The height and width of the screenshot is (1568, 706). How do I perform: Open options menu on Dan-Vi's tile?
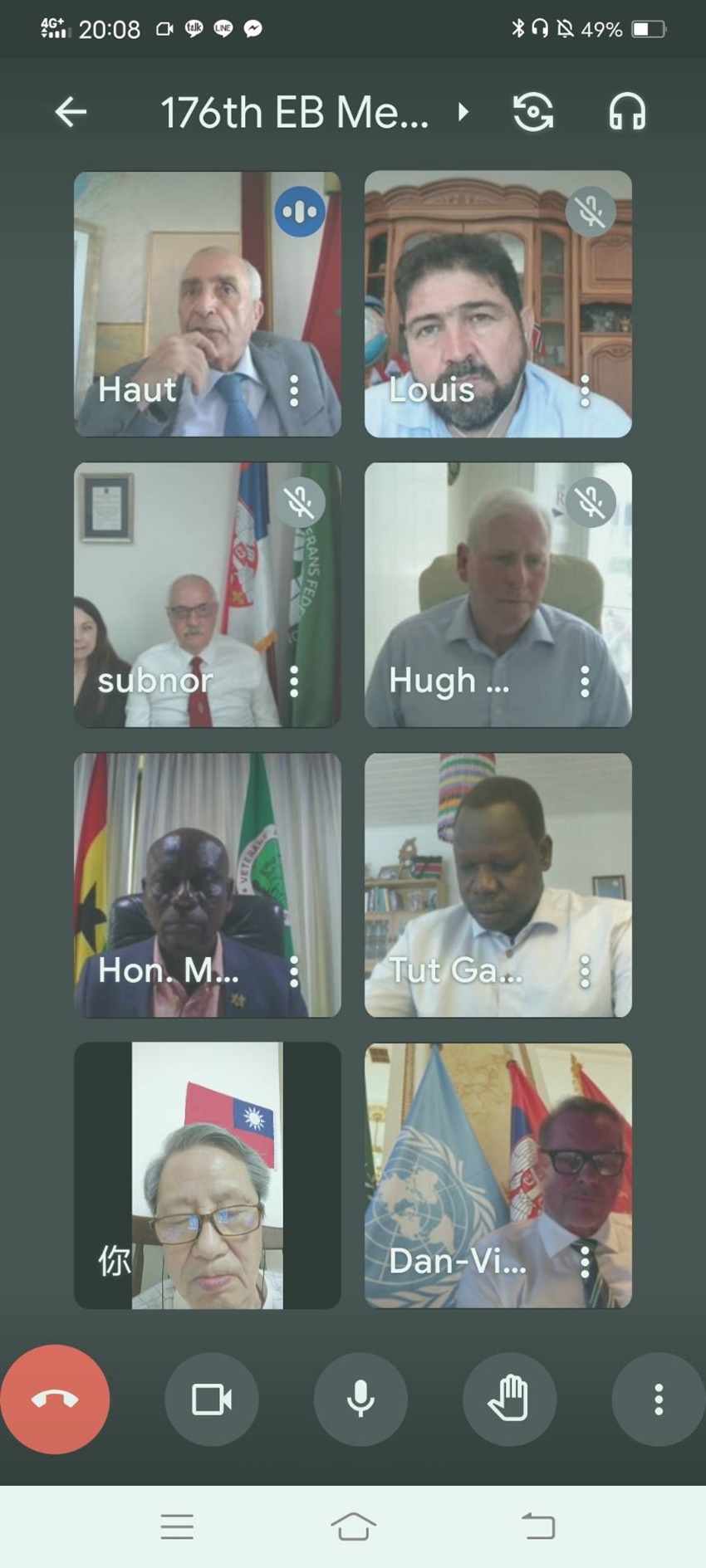point(585,1261)
